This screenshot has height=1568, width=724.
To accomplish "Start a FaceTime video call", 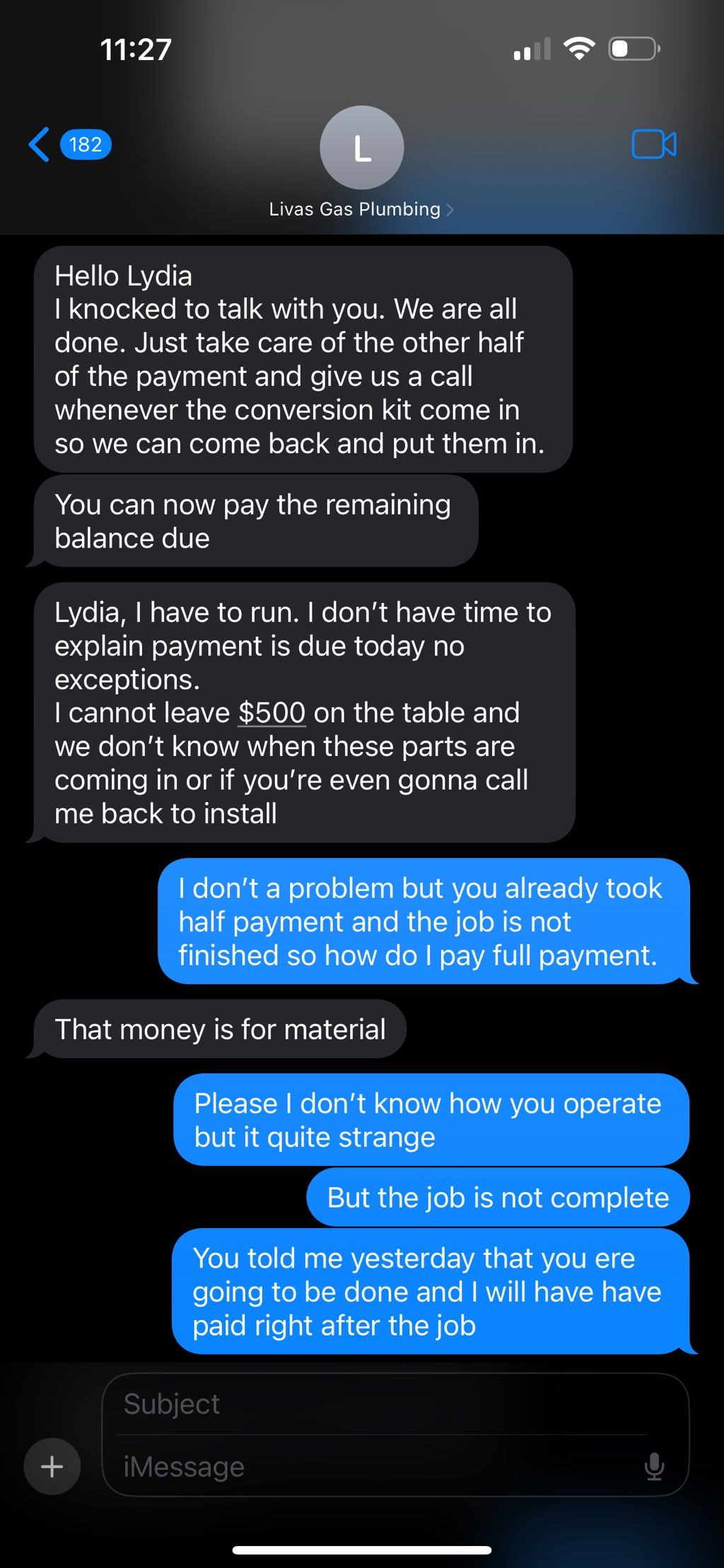I will click(x=653, y=145).
